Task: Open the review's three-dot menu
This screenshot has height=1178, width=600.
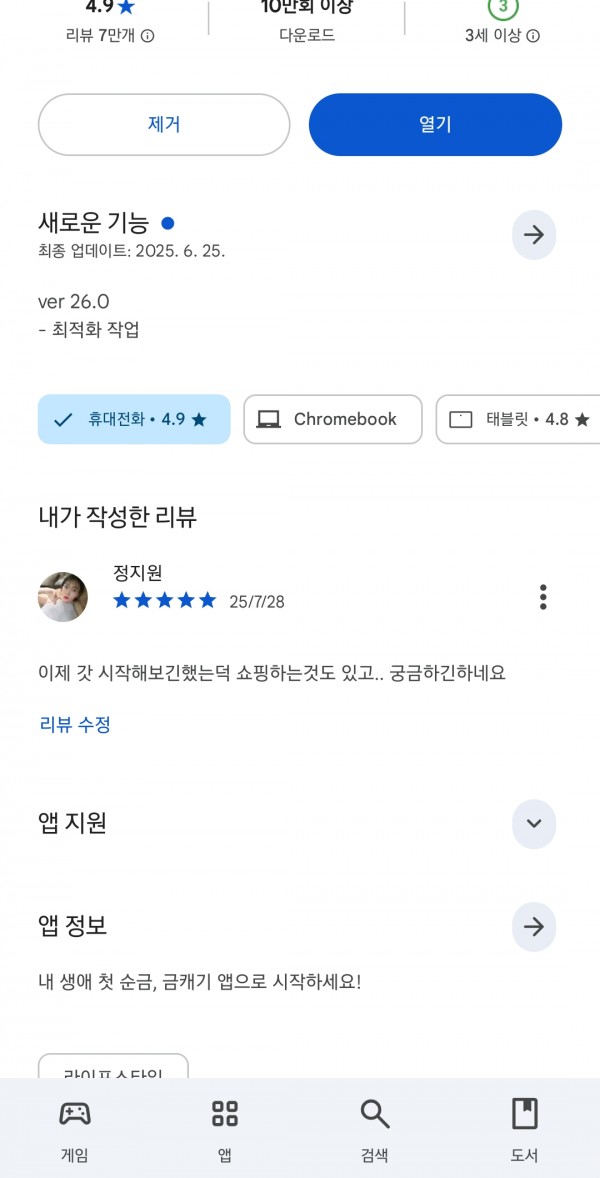Action: pyautogui.click(x=543, y=597)
